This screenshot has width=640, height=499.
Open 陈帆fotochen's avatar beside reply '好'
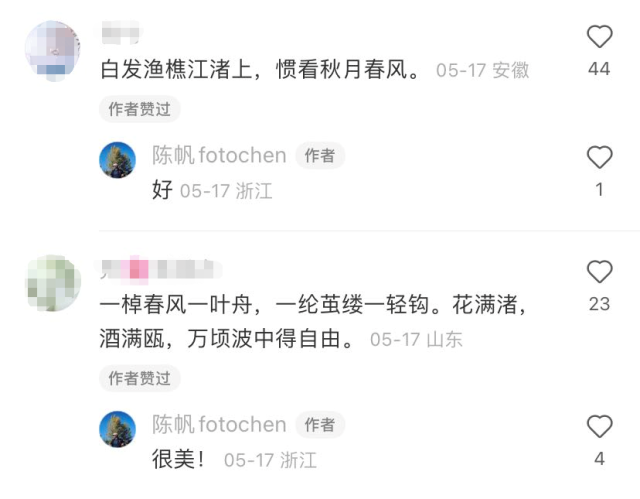point(118,160)
